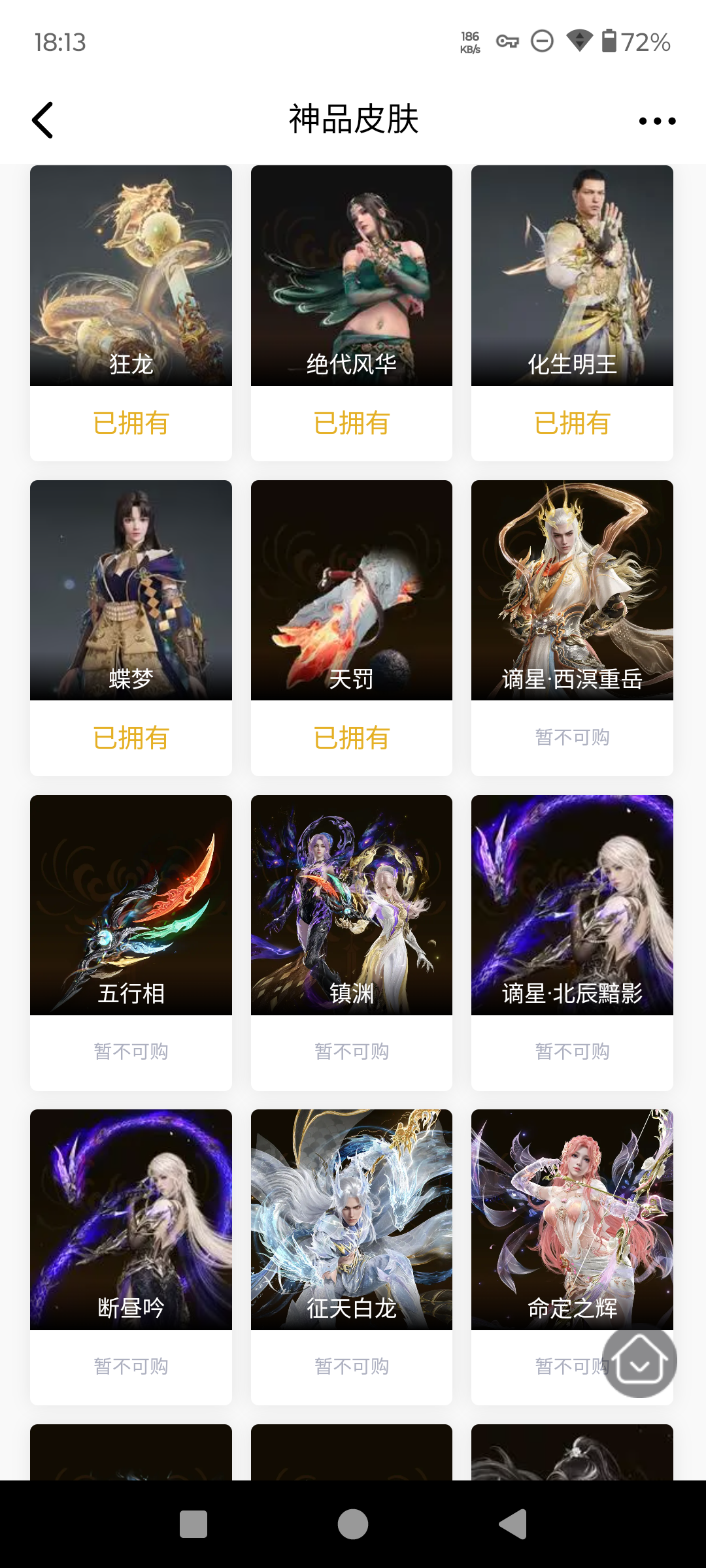This screenshot has height=1568, width=706.
Task: Select the 镇渊 skin card
Action: tap(351, 905)
